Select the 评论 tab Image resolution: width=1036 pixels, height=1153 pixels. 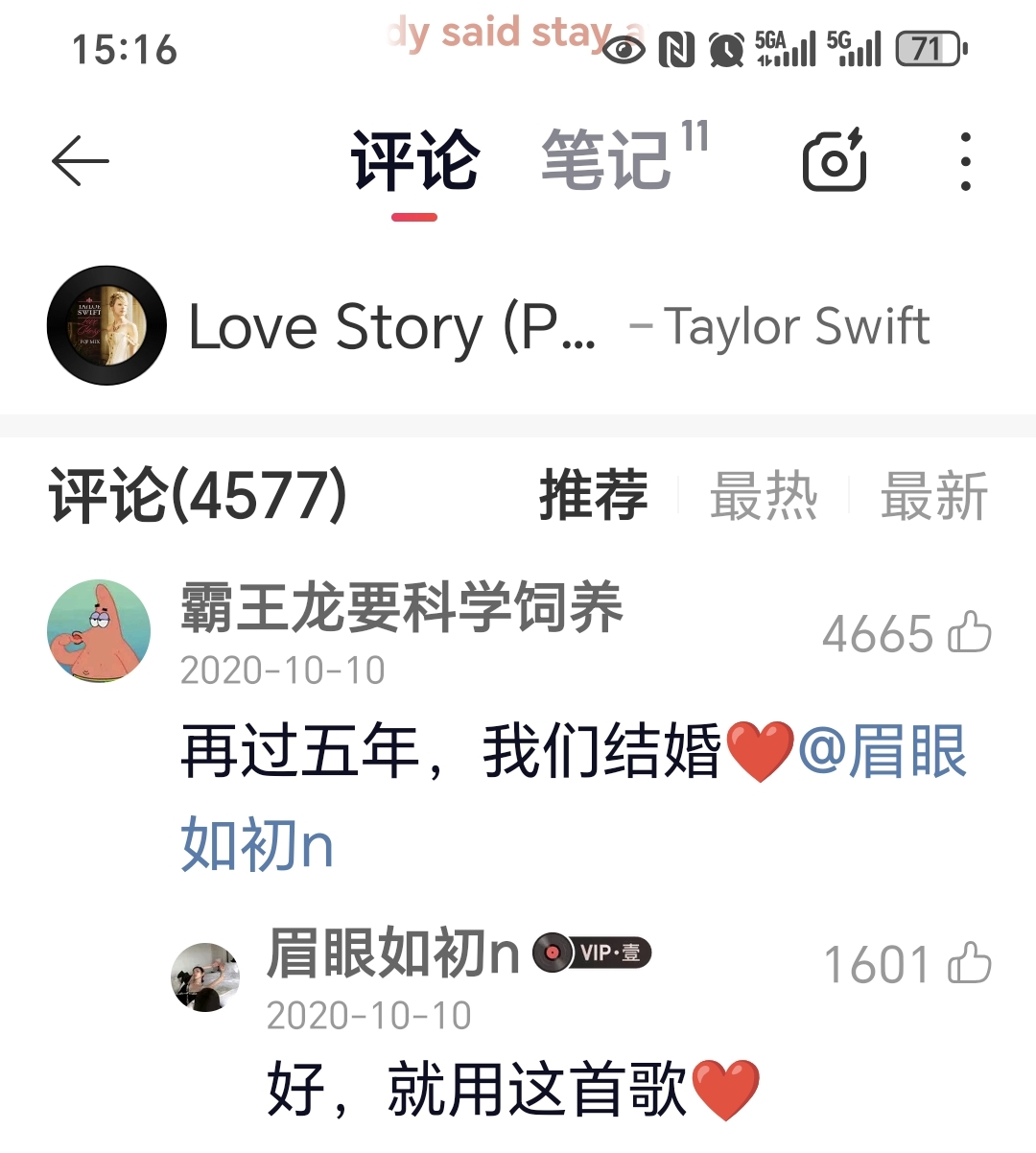click(414, 160)
